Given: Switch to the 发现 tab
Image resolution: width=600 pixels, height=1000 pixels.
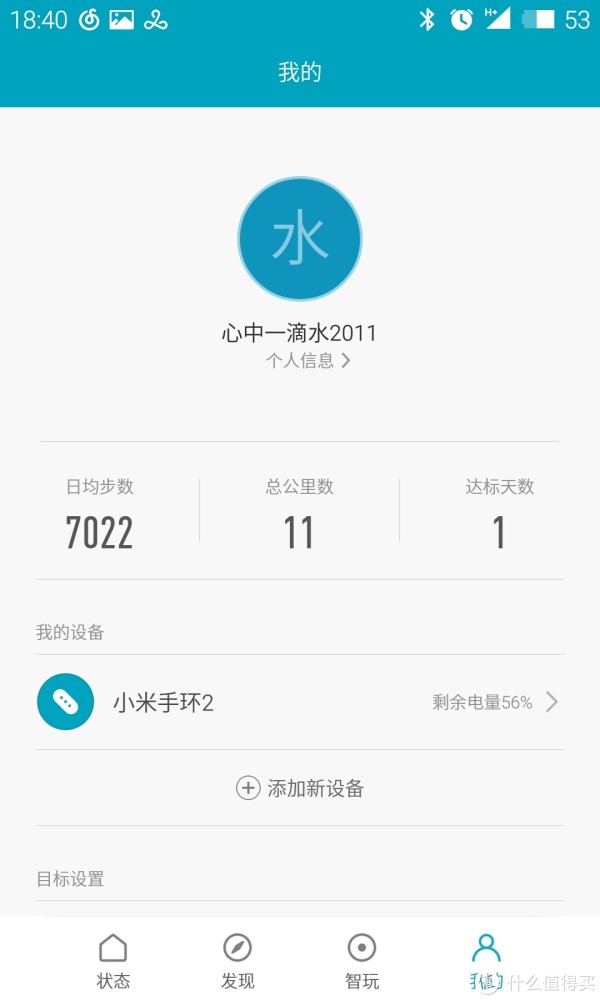Looking at the screenshot, I should coord(237,961).
